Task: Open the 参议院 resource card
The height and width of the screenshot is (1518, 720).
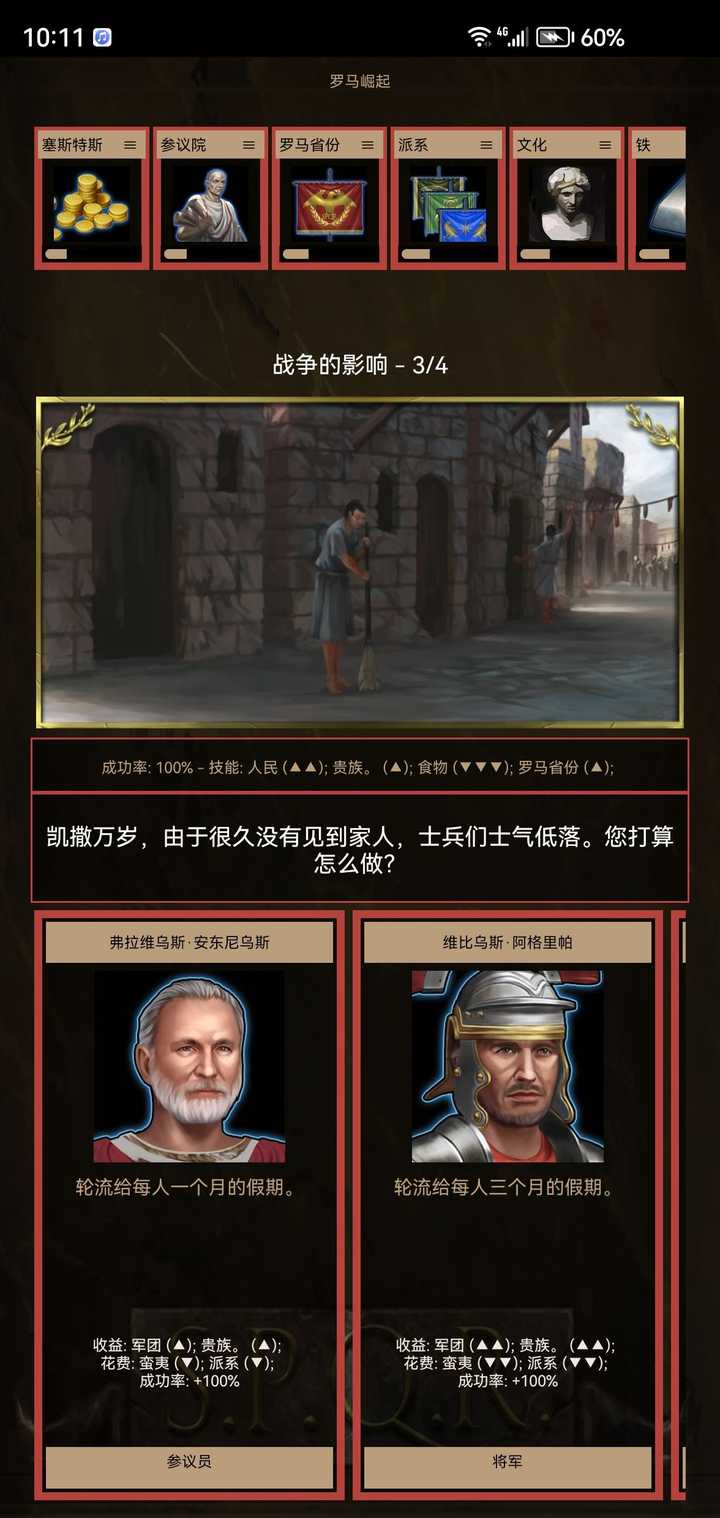Action: [x=210, y=198]
